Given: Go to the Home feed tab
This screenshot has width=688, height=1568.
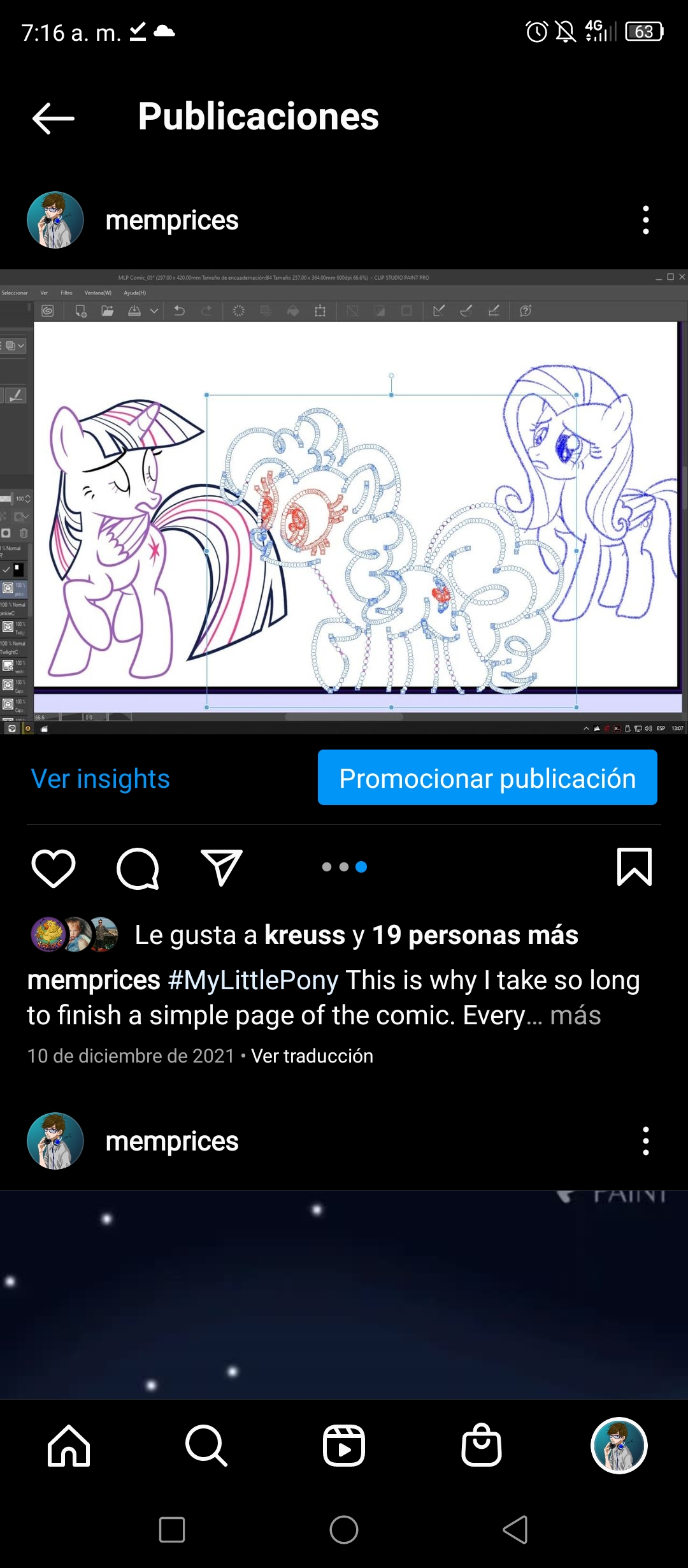Looking at the screenshot, I should click(69, 1446).
